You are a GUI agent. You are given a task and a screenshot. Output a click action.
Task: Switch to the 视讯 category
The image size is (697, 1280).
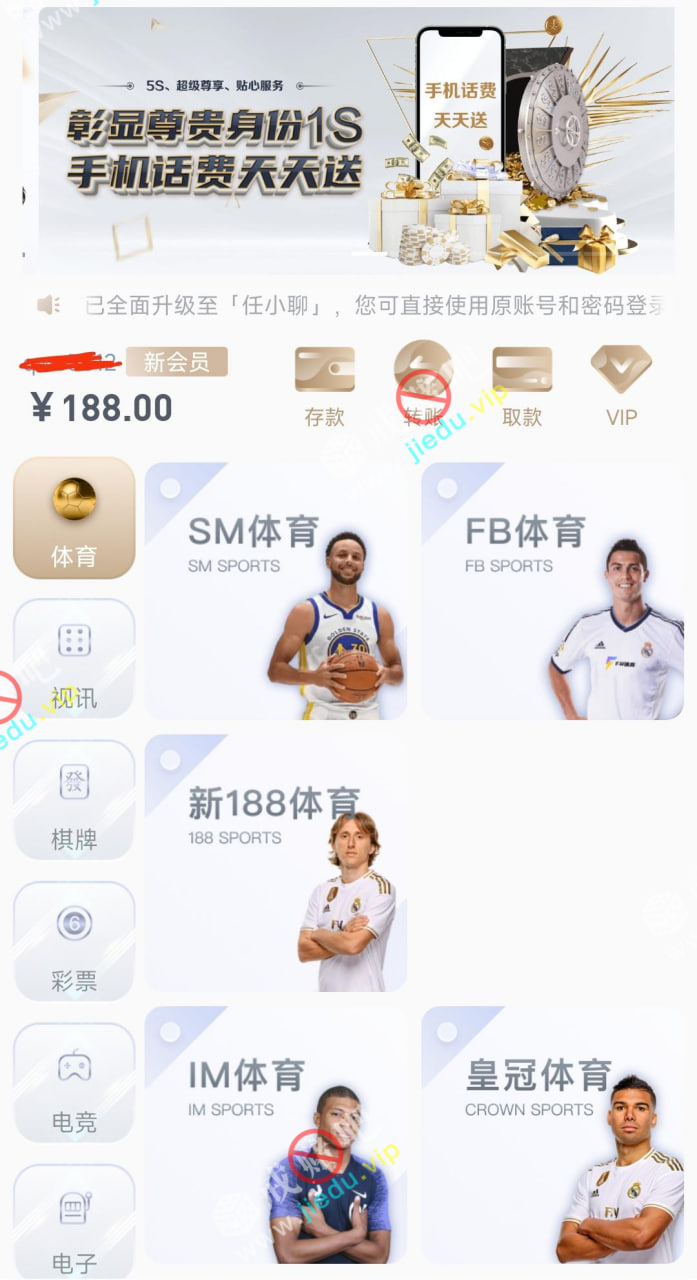click(x=74, y=660)
